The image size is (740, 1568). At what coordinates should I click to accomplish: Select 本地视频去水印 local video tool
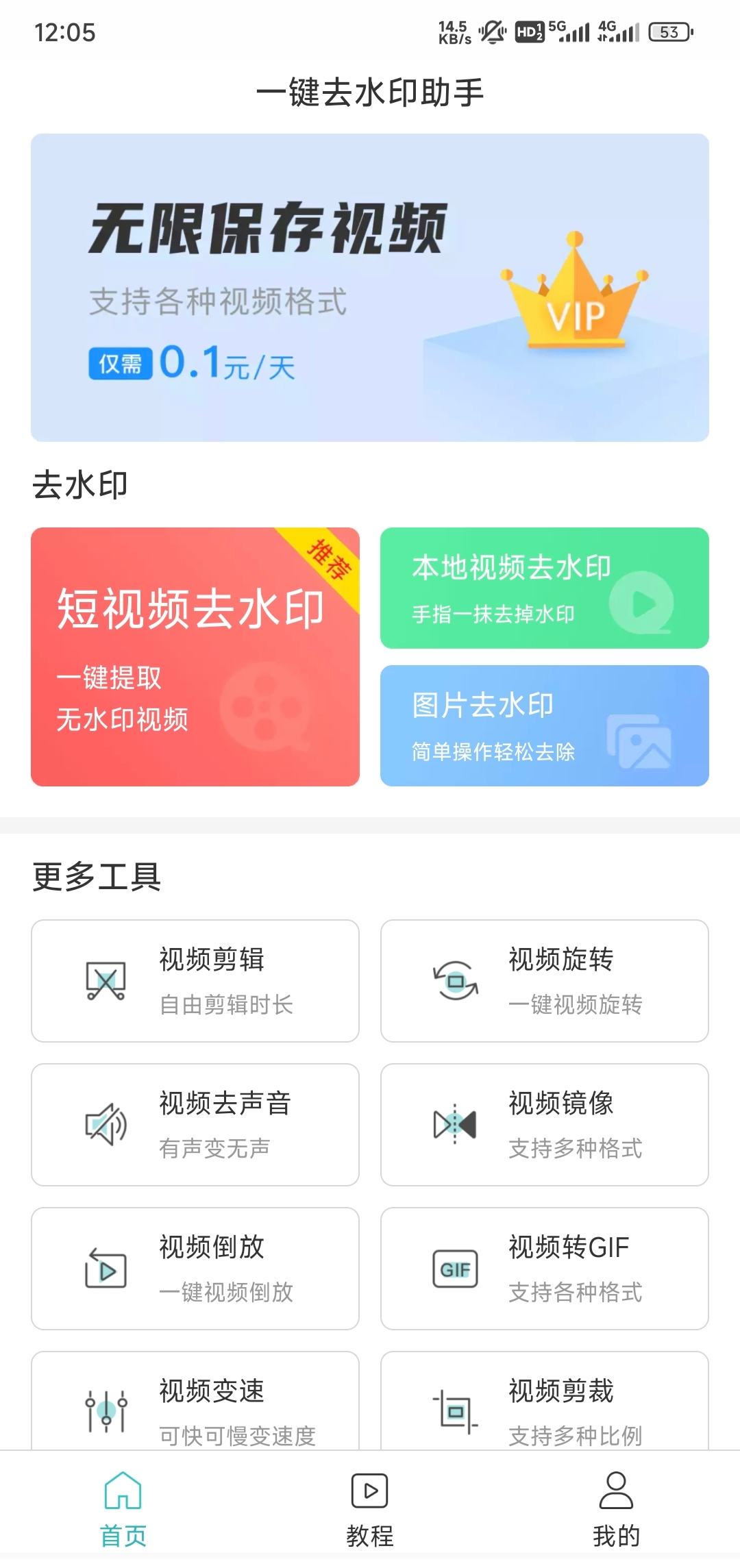click(544, 588)
